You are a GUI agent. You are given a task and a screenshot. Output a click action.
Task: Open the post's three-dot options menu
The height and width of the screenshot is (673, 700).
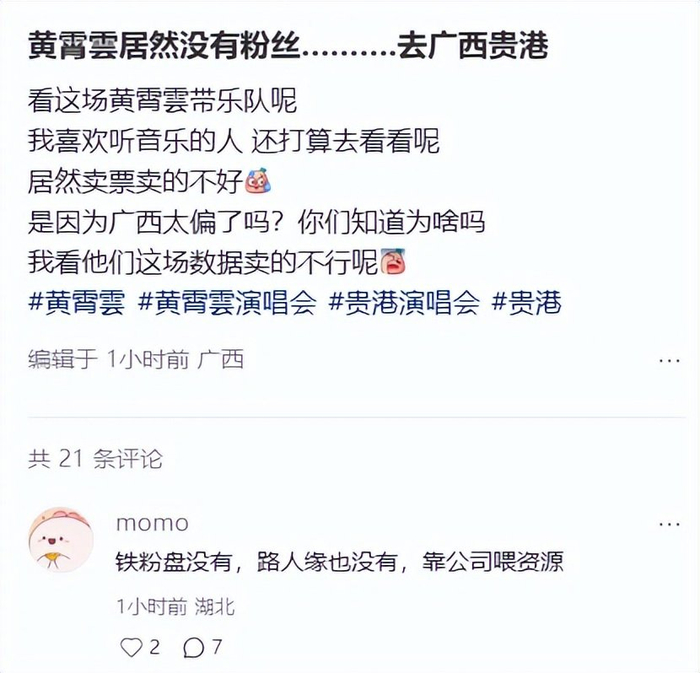[x=668, y=360]
